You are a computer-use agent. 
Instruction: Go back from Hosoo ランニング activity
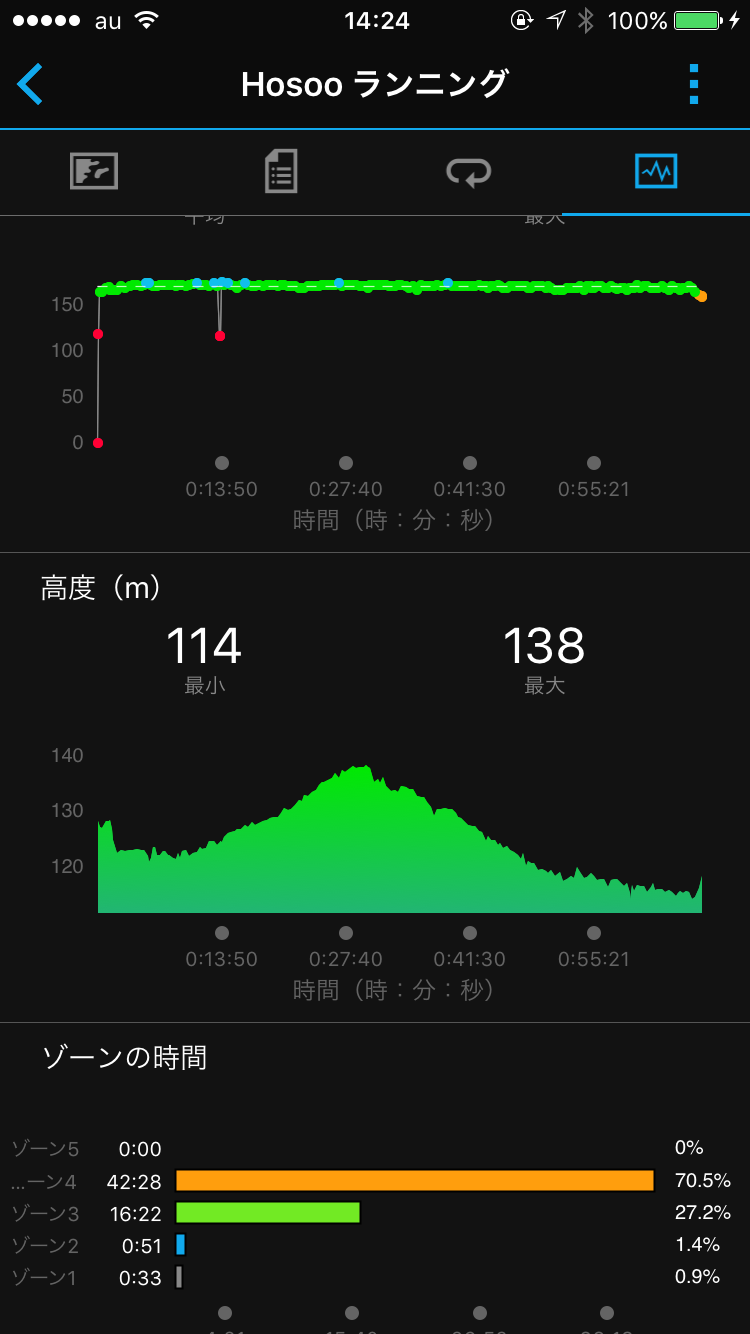click(x=30, y=84)
